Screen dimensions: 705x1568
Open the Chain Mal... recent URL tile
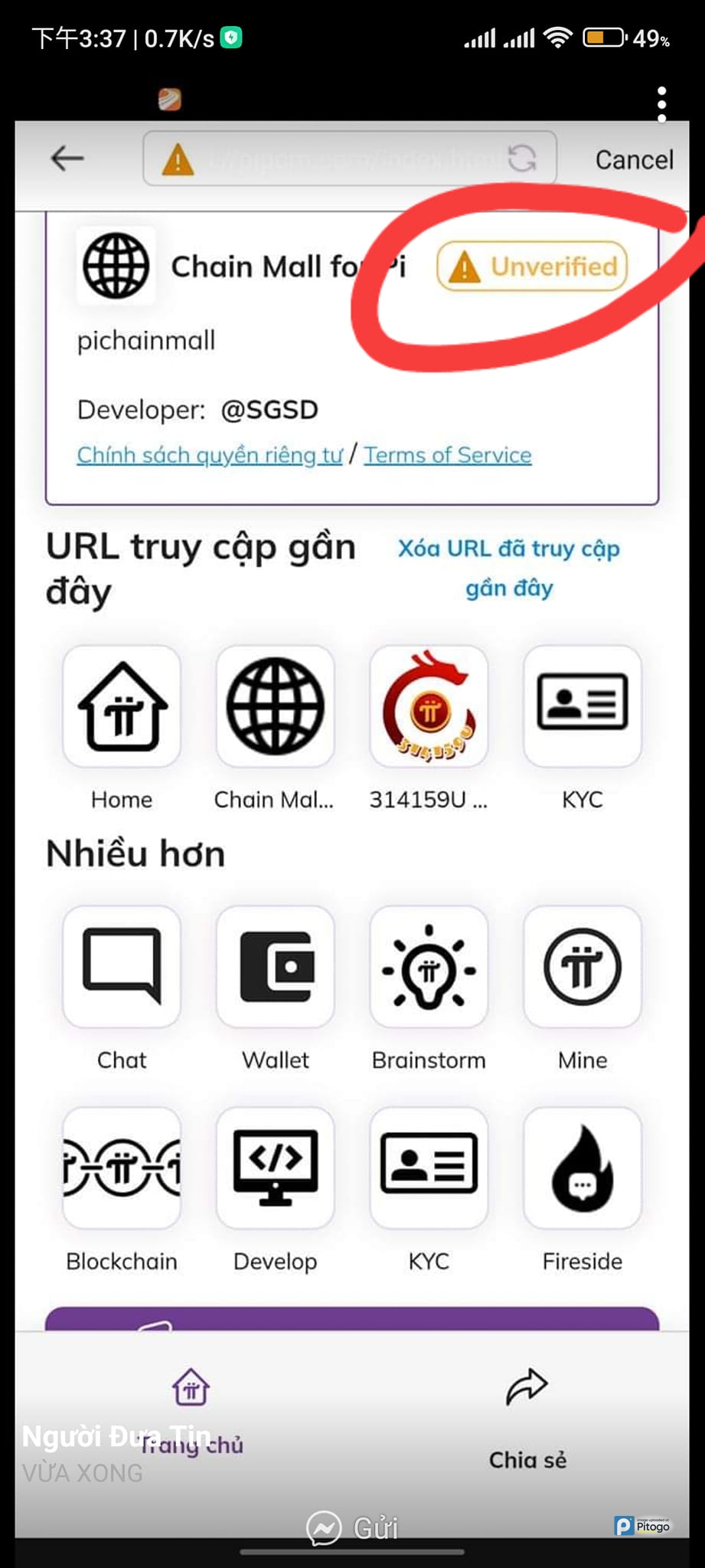coord(275,706)
